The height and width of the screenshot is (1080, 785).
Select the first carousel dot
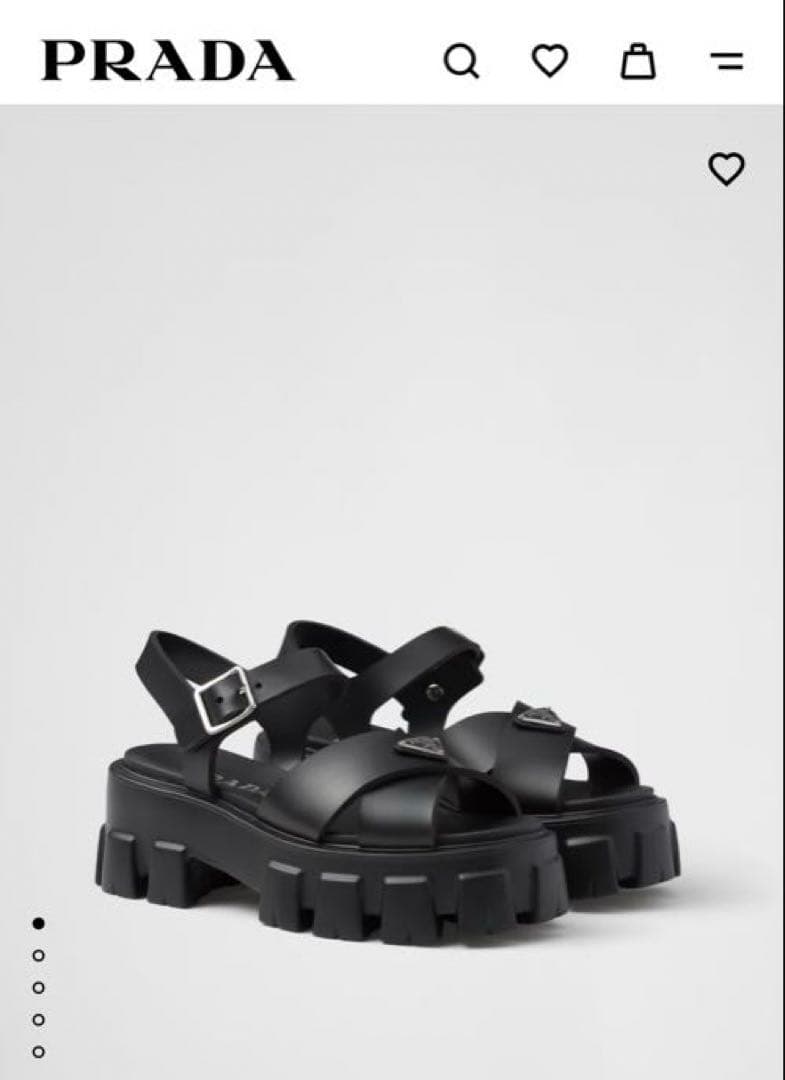pos(39,925)
